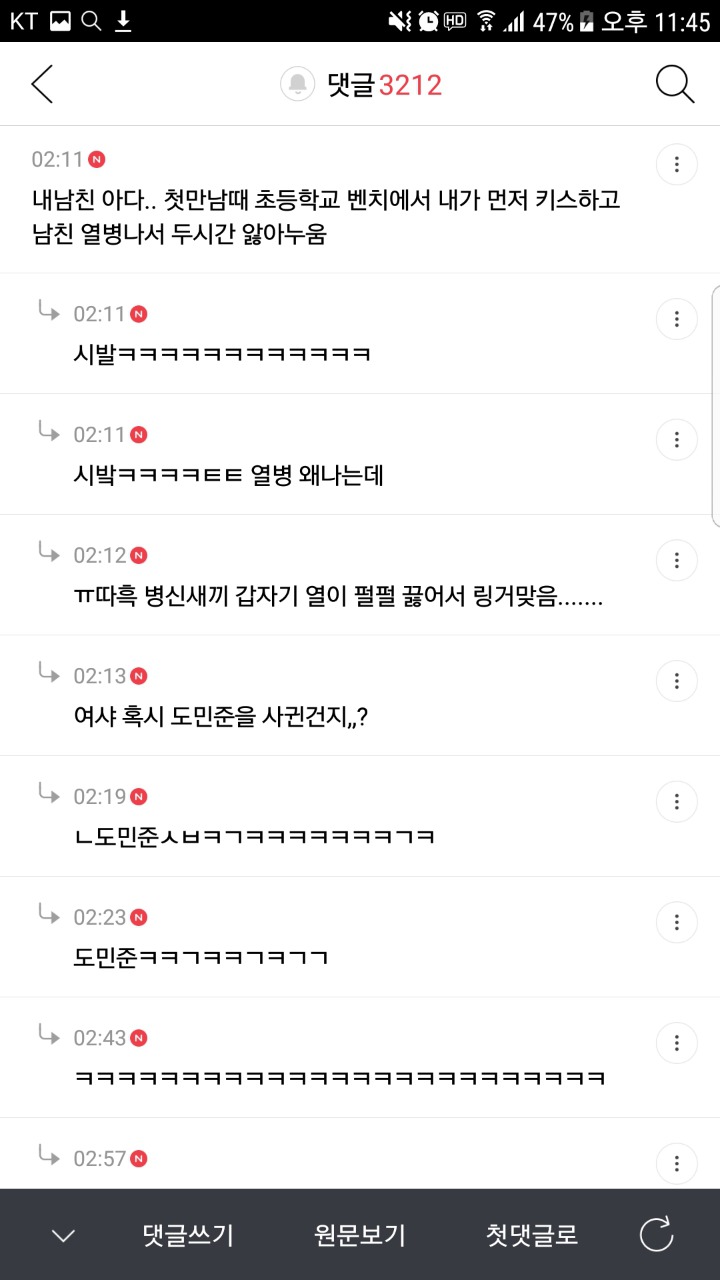
Task: Open options for the 열병 왜나는데 reply
Action: coord(677,439)
